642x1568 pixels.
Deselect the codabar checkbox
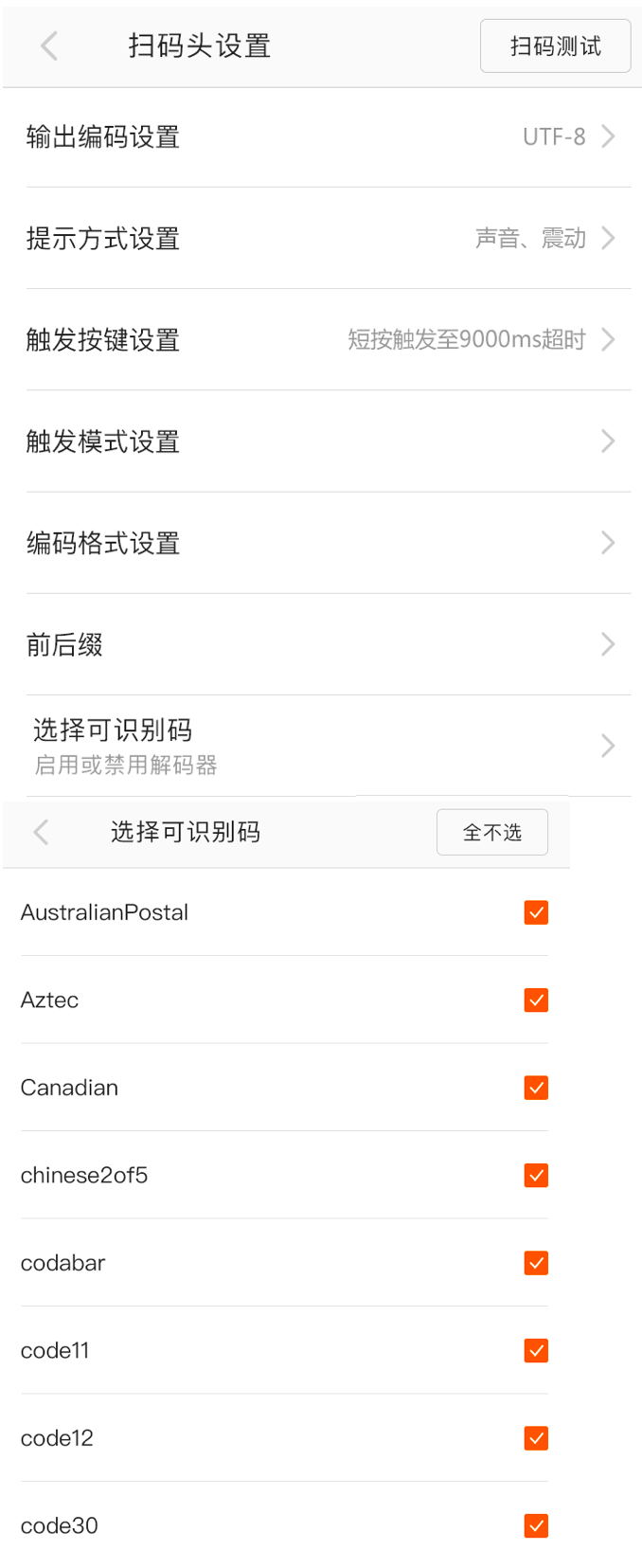(536, 1263)
